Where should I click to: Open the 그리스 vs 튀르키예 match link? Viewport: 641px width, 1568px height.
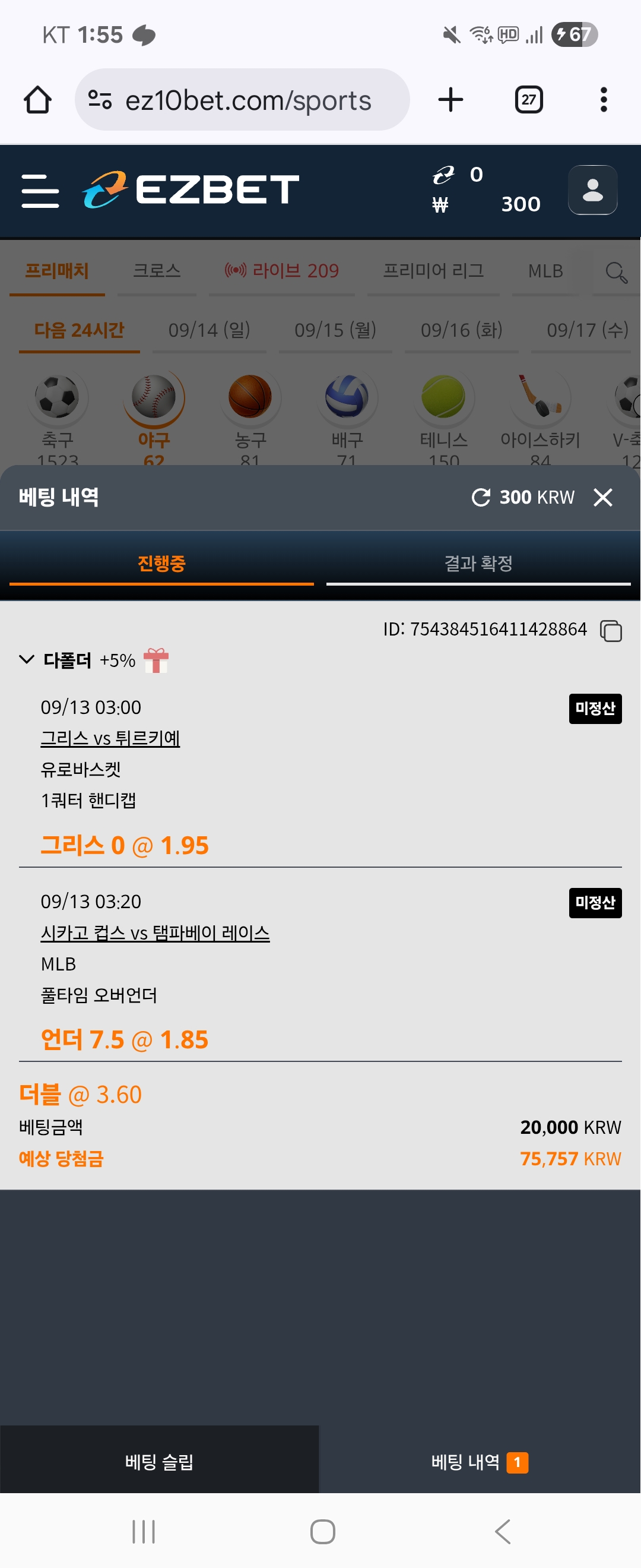coord(110,738)
